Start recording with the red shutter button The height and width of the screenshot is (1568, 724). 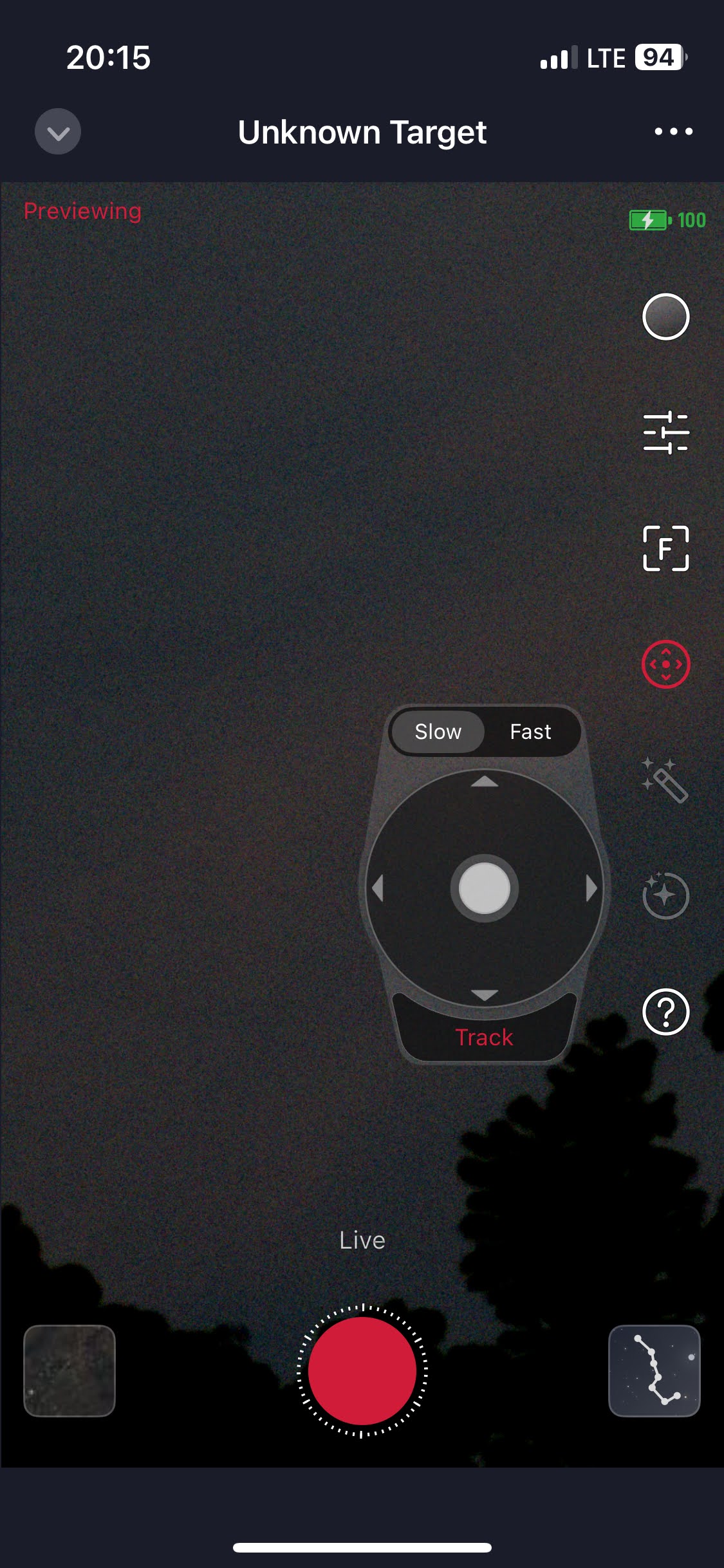click(x=362, y=1371)
